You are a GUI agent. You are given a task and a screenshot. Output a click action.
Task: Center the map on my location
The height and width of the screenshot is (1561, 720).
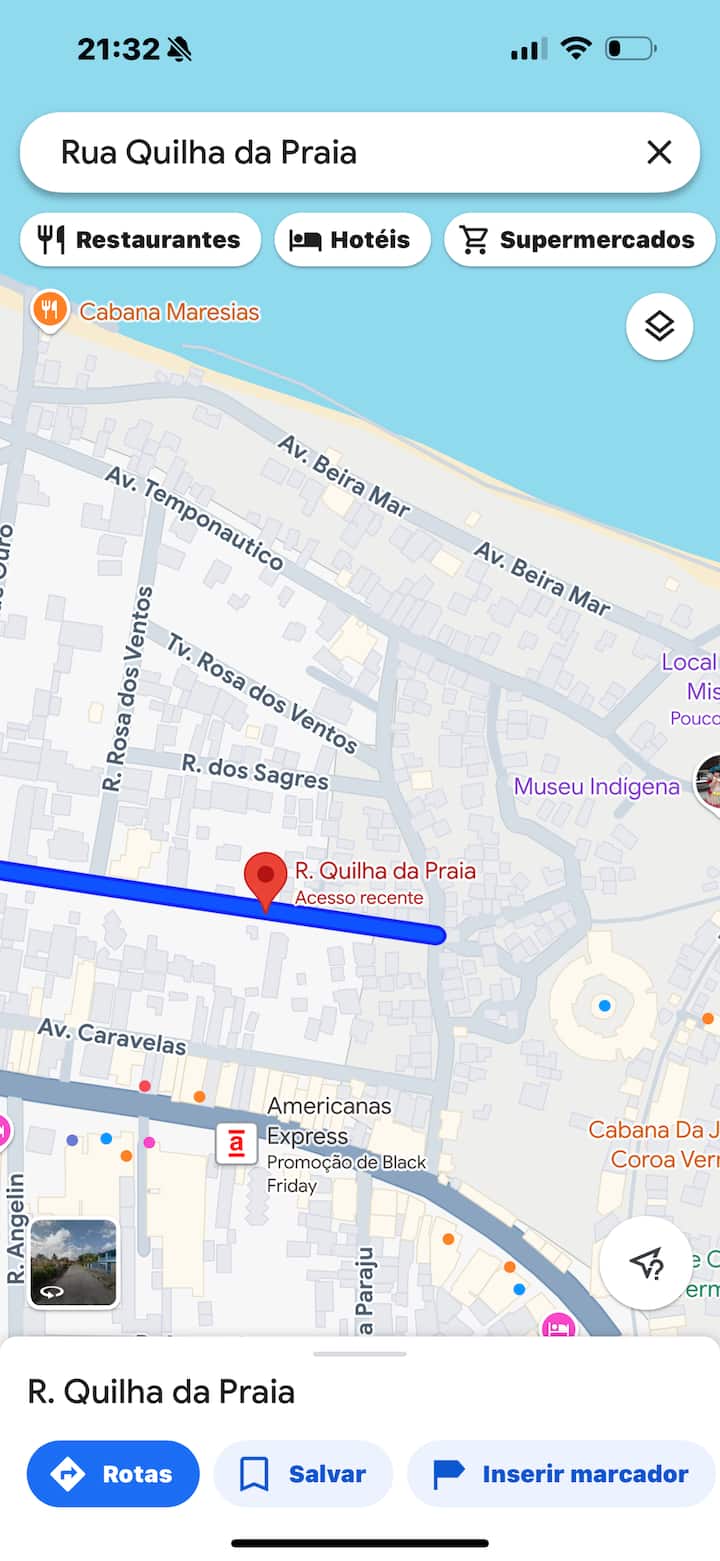tap(646, 1263)
